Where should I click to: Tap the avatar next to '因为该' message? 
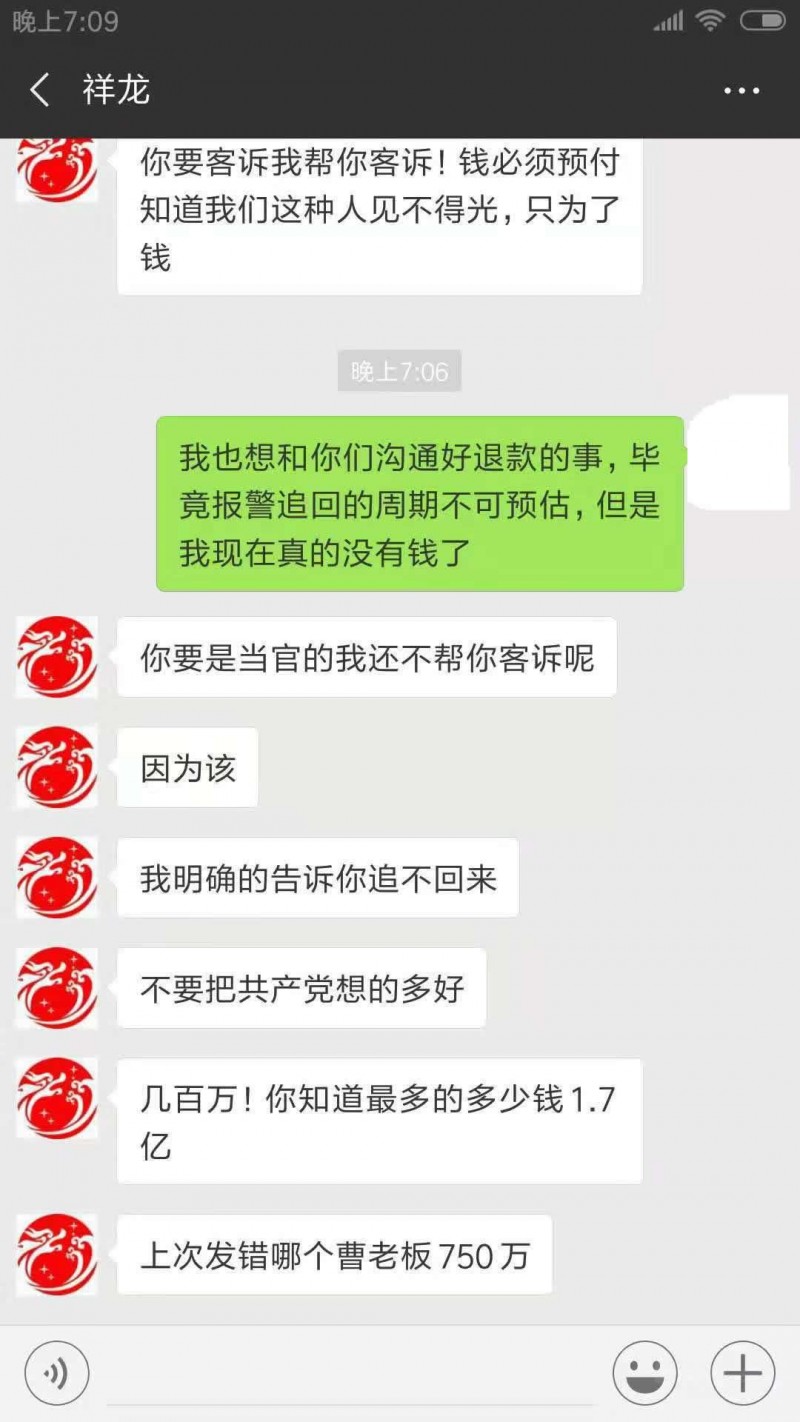coord(56,767)
